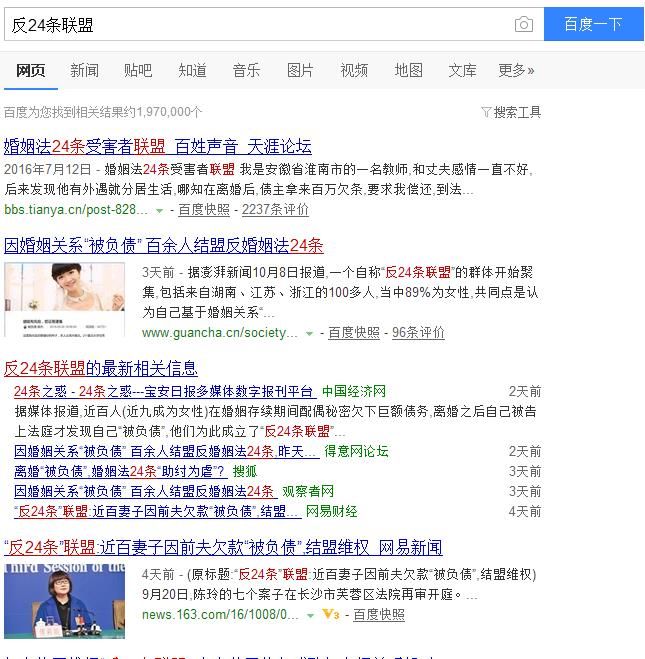Open 反24条联盟的最新相关信息 news link
This screenshot has height=659, width=645.
pyautogui.click(x=101, y=368)
